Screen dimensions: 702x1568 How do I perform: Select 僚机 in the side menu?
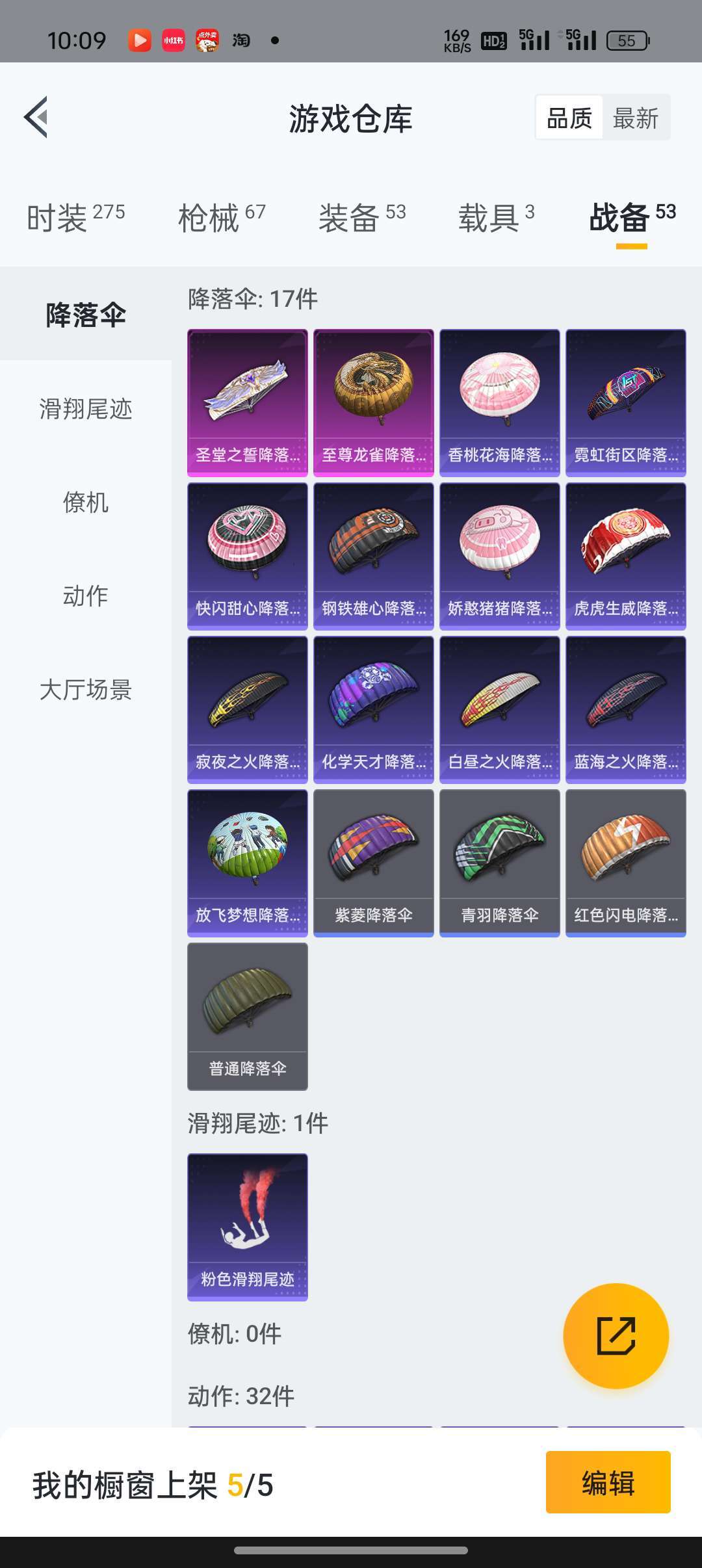coord(86,503)
